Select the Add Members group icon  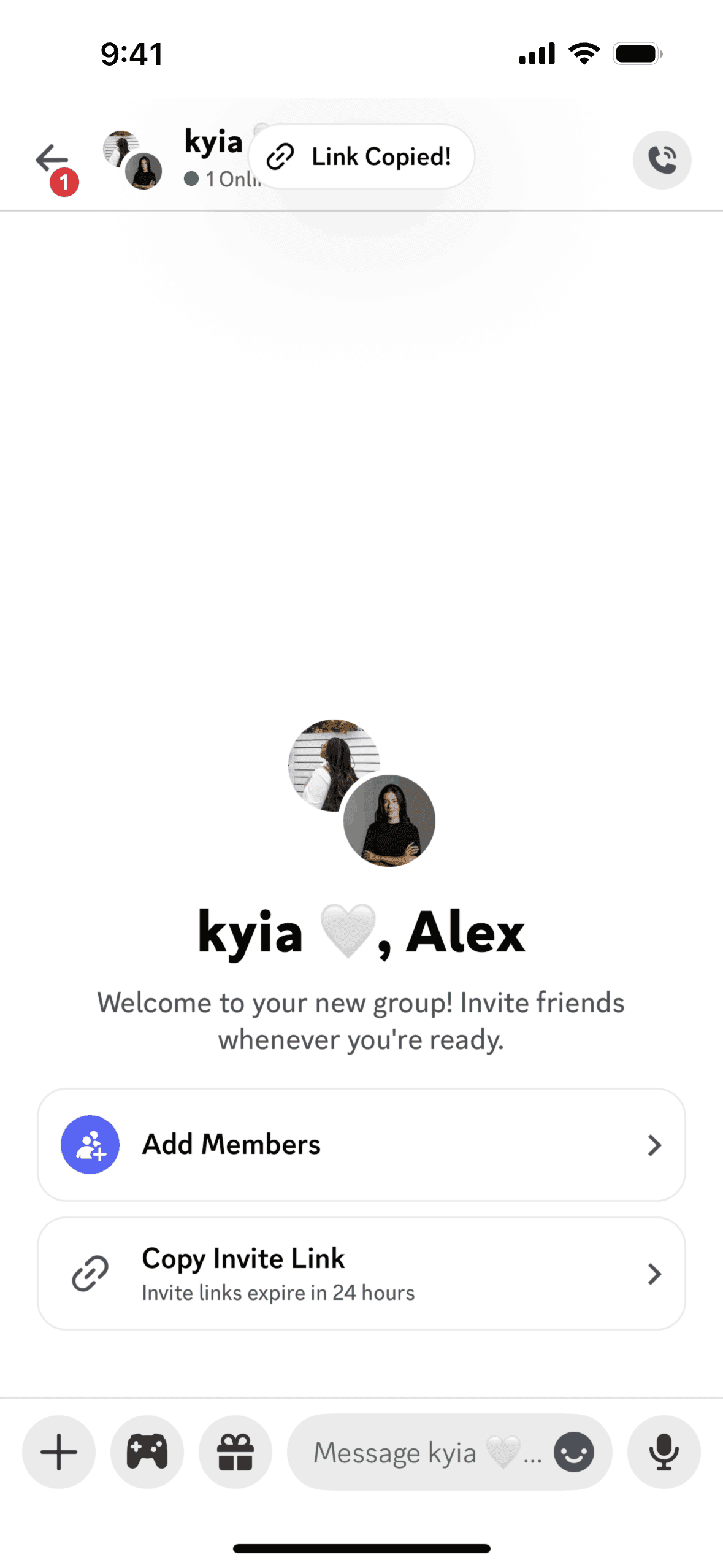point(90,1144)
